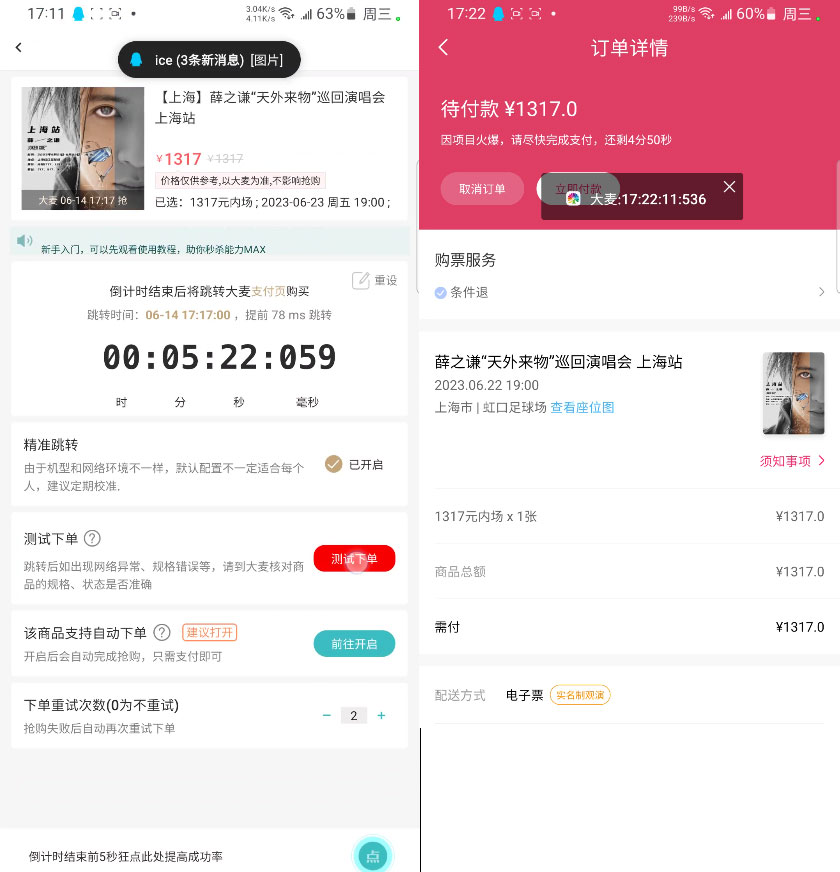Increase the order retry count
Image resolution: width=840 pixels, height=872 pixels.
[x=381, y=715]
